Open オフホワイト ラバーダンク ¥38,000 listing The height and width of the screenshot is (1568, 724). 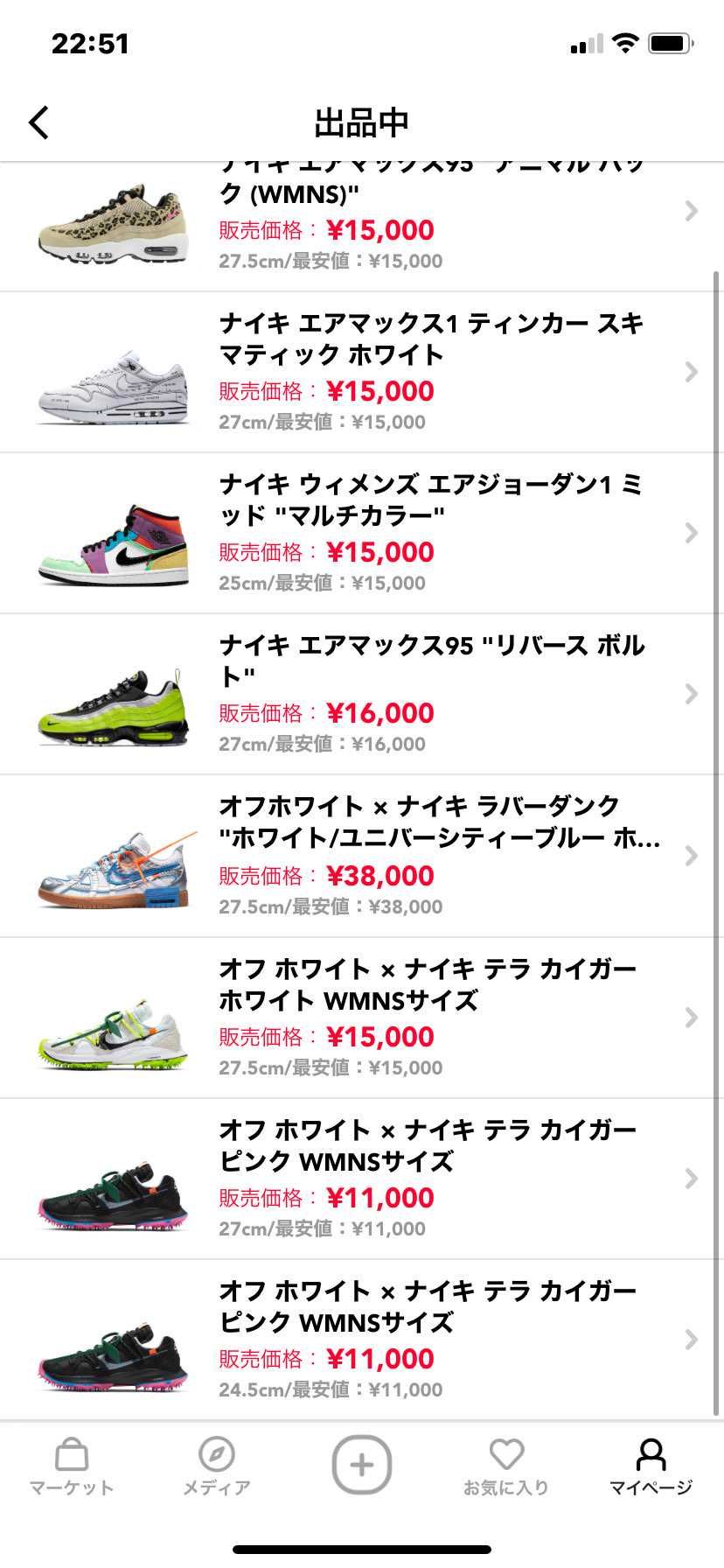point(362,857)
